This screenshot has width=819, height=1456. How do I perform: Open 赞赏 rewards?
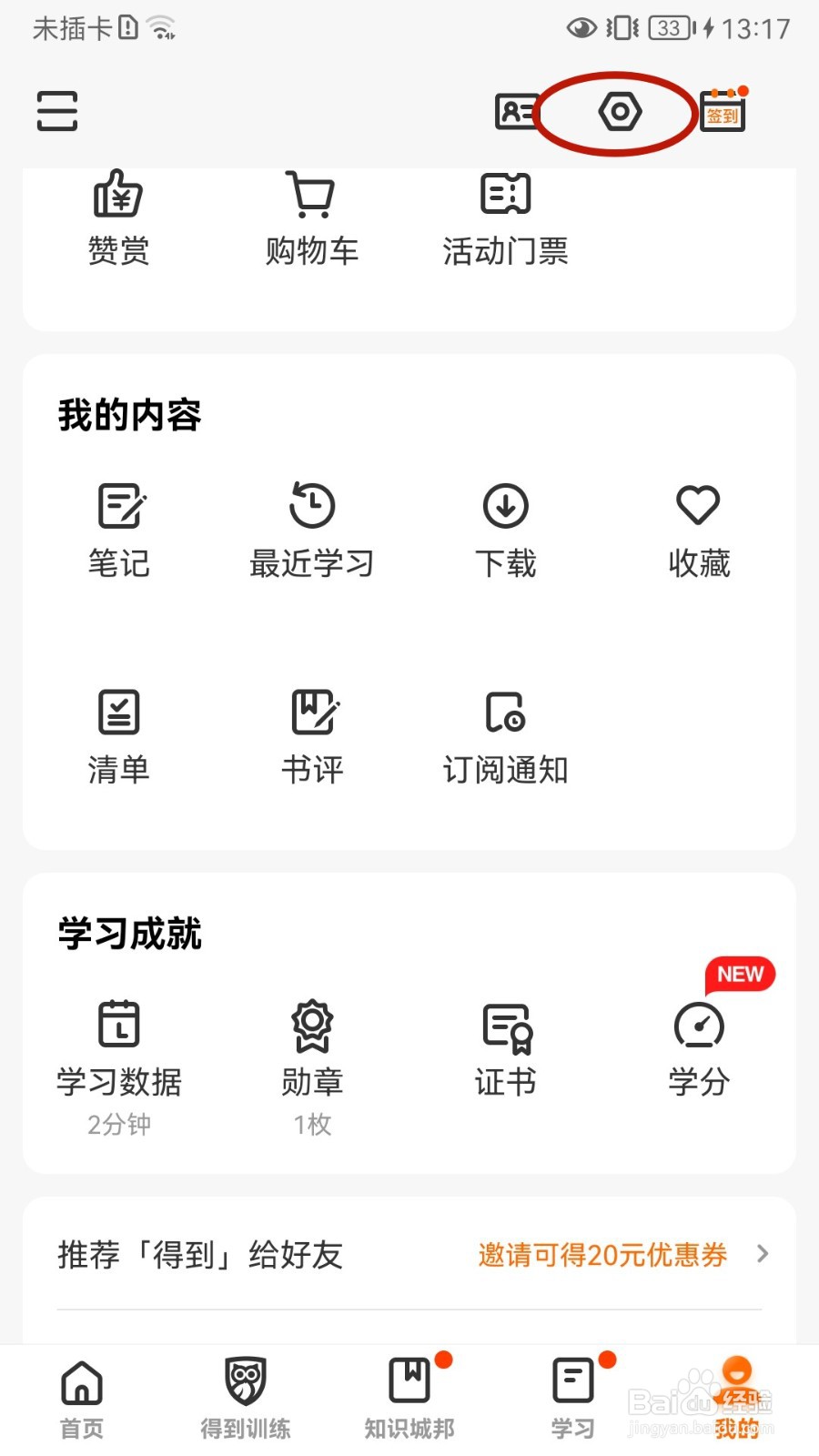118,218
